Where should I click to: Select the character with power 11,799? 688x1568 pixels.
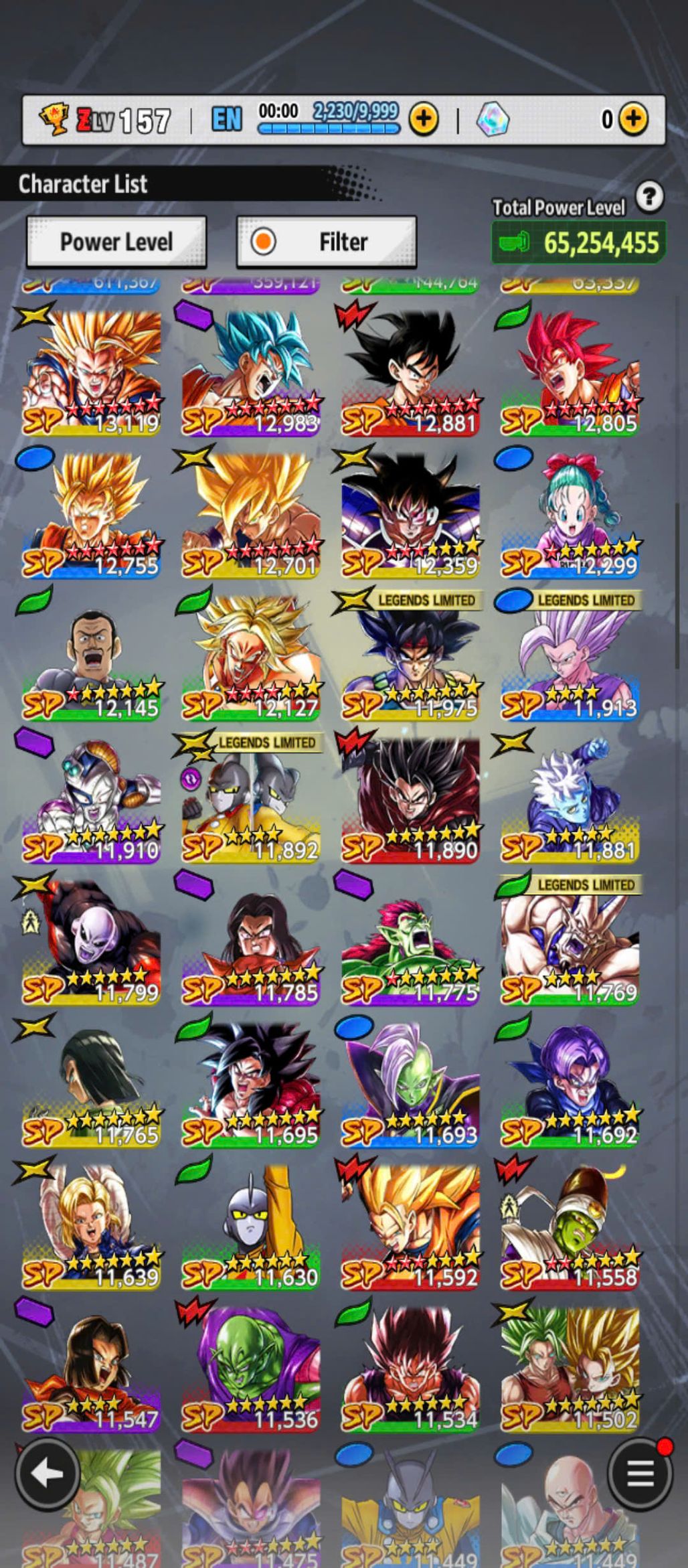92,942
